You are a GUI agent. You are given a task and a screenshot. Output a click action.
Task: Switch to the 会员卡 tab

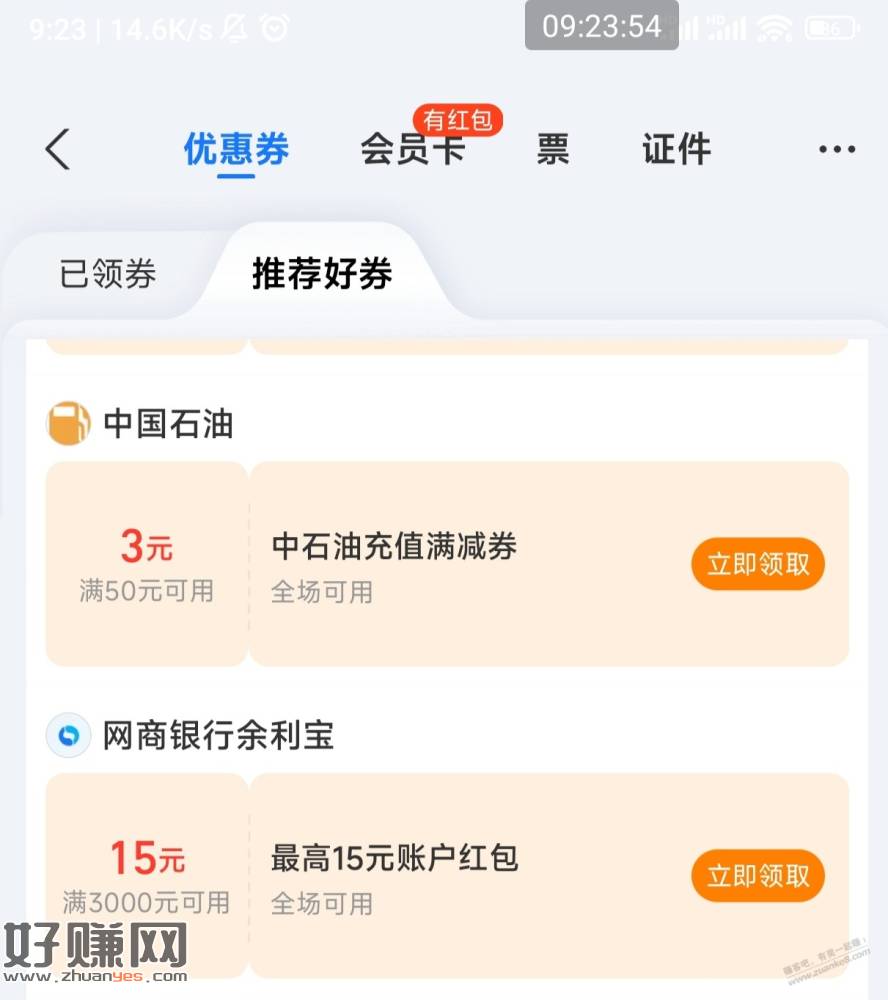(412, 150)
